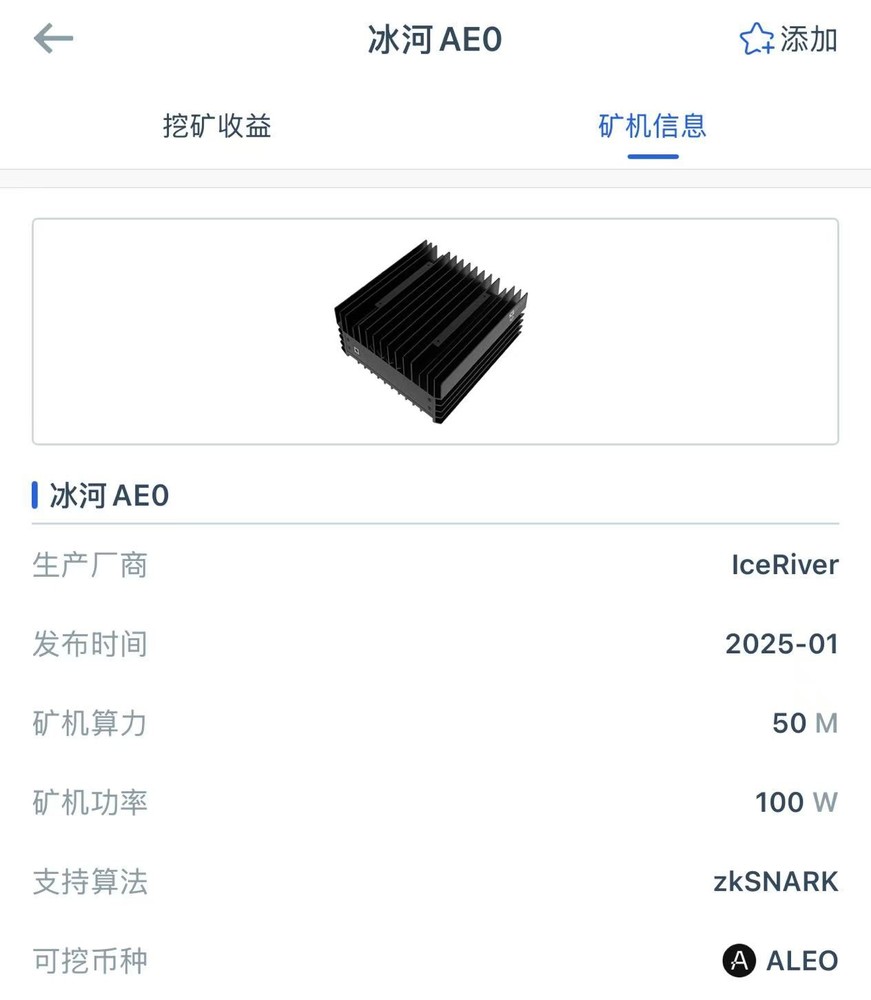The width and height of the screenshot is (871, 1000).
Task: Add 冰河 AE0 to favorites with 添加
Action: 788,40
